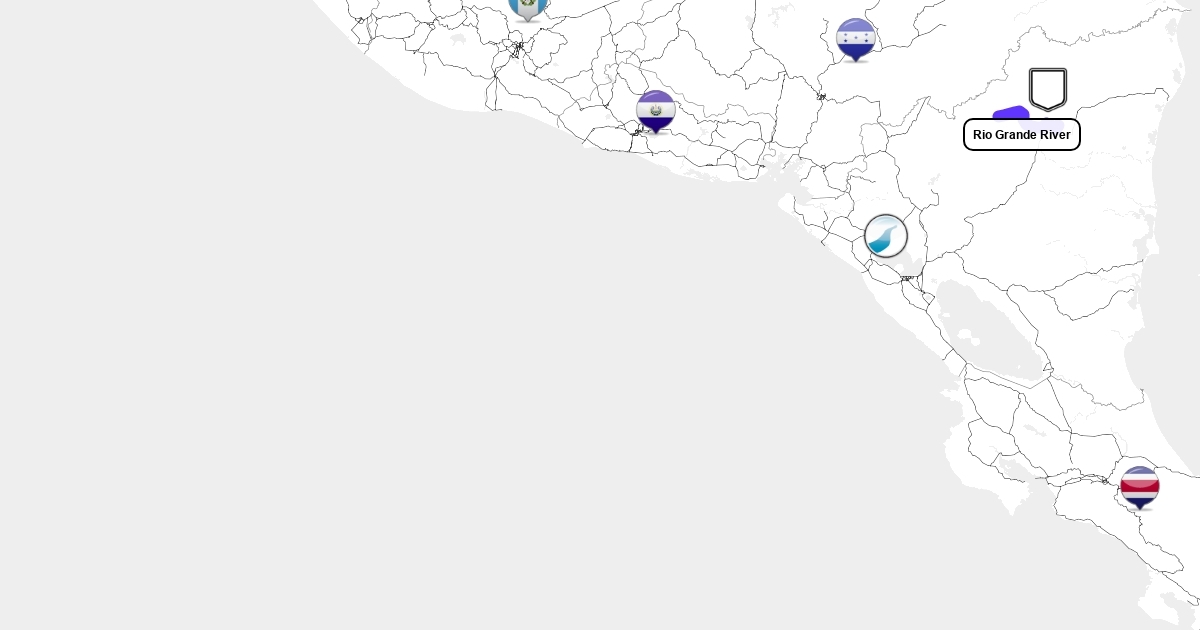Open the El Salvador flag pin

point(656,111)
